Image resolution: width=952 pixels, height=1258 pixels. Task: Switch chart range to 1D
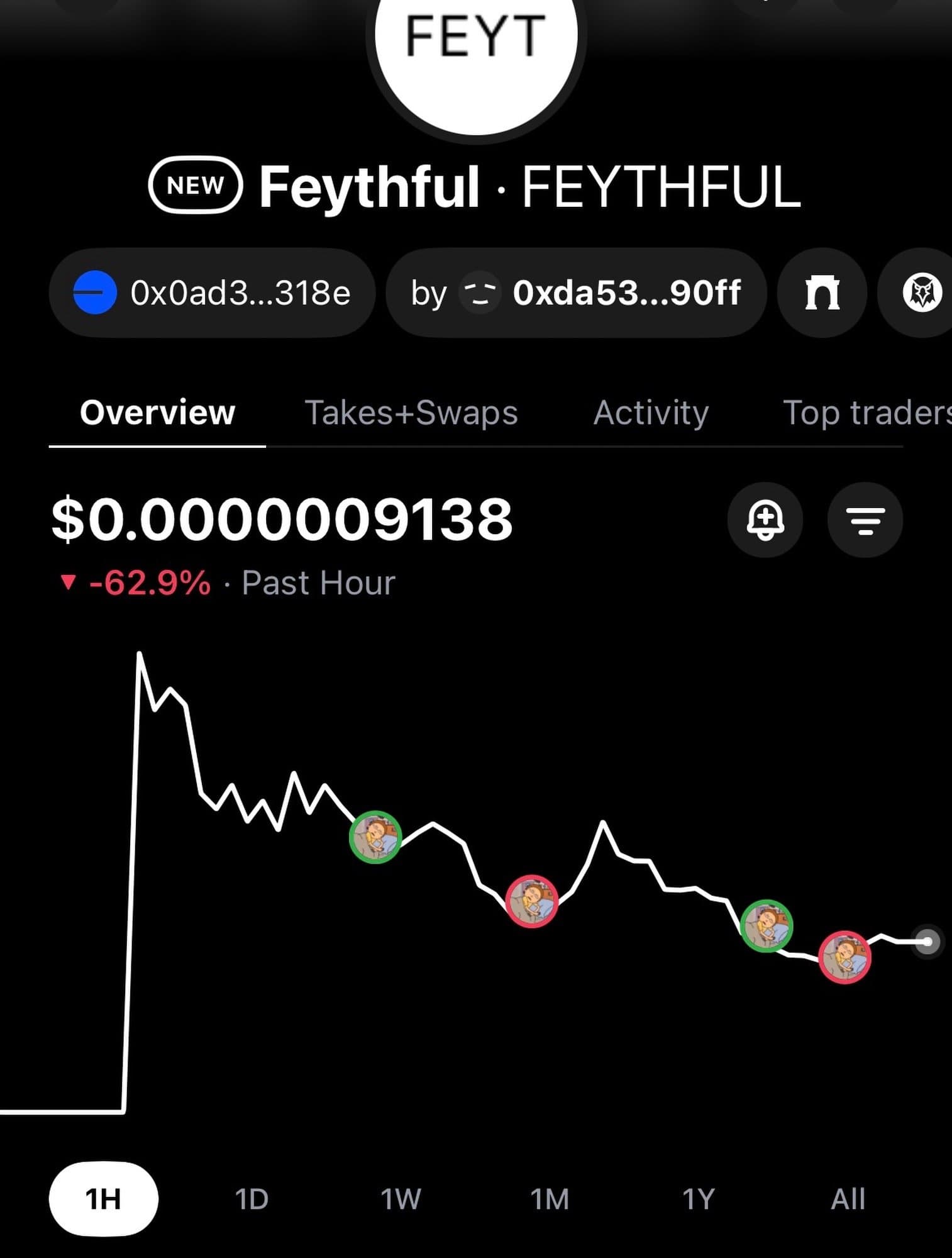pos(252,1199)
